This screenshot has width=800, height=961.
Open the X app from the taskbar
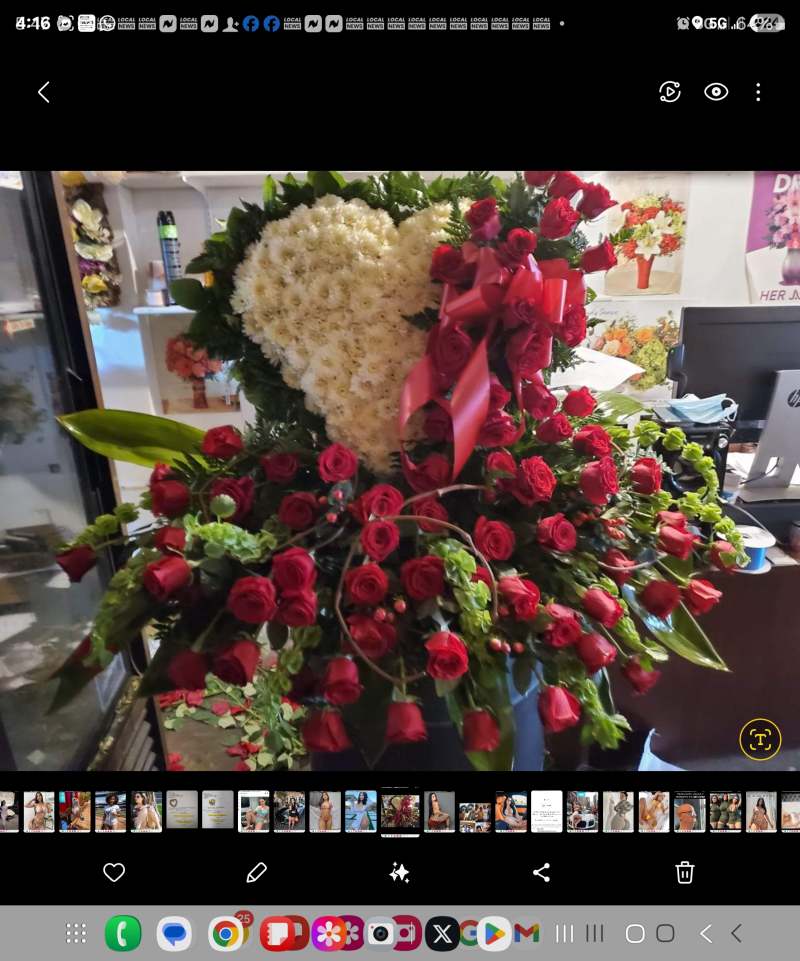pyautogui.click(x=441, y=934)
